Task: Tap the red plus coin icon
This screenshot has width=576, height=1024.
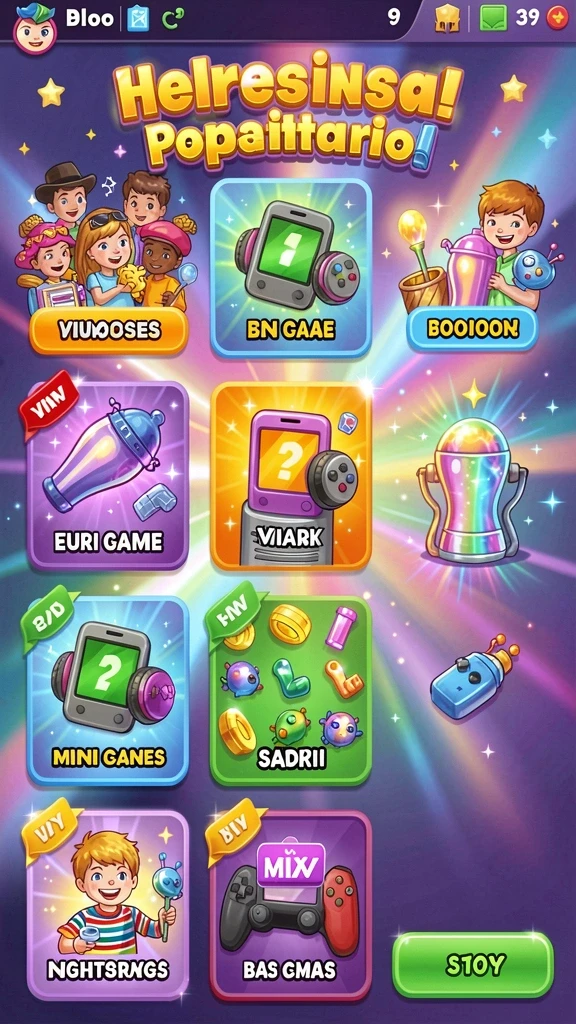Action: click(x=557, y=18)
